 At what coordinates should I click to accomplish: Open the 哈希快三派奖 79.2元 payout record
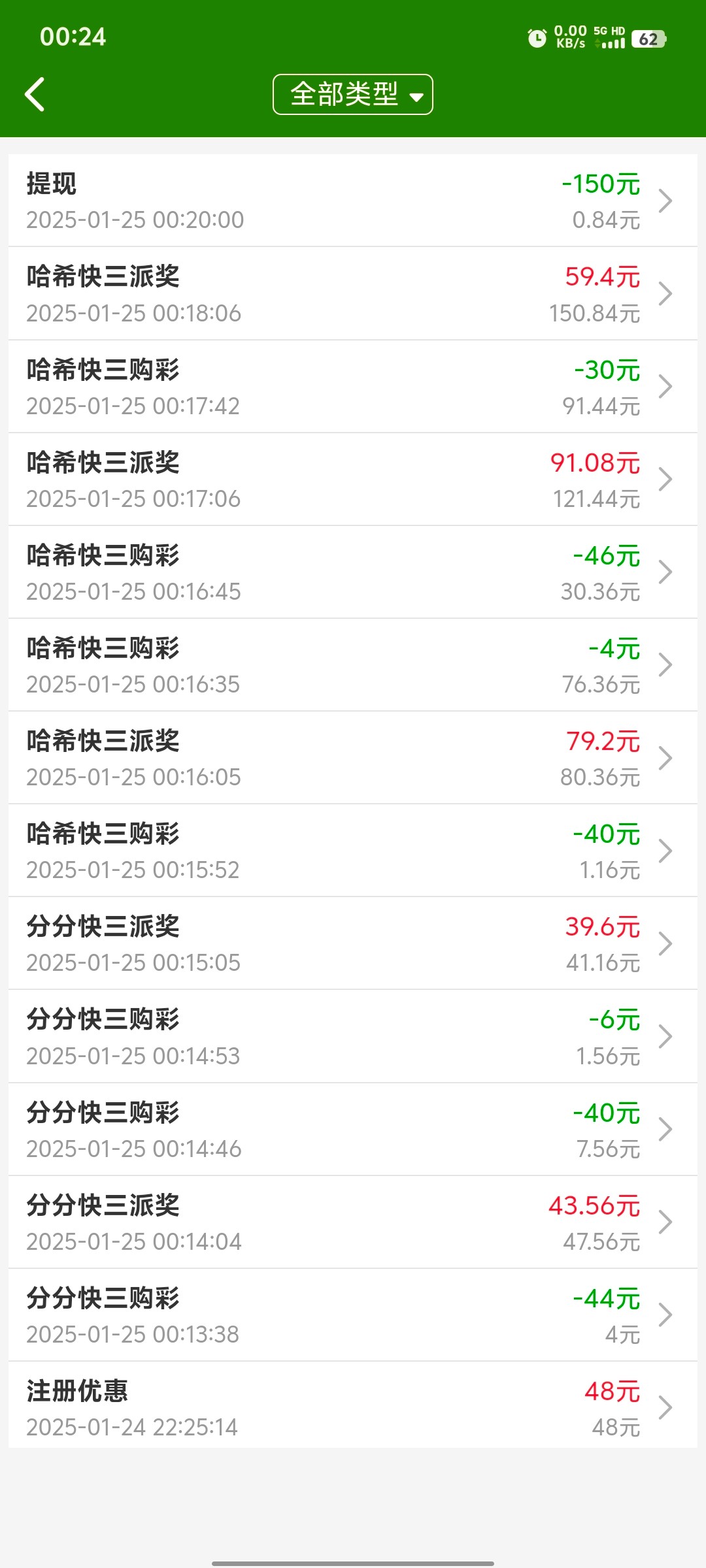353,757
